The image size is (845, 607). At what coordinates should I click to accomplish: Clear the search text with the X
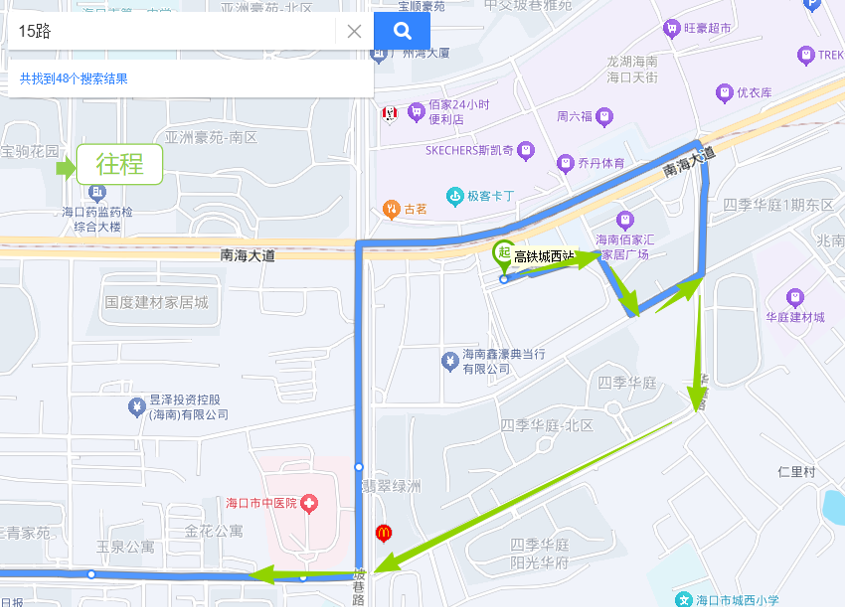pyautogui.click(x=354, y=31)
